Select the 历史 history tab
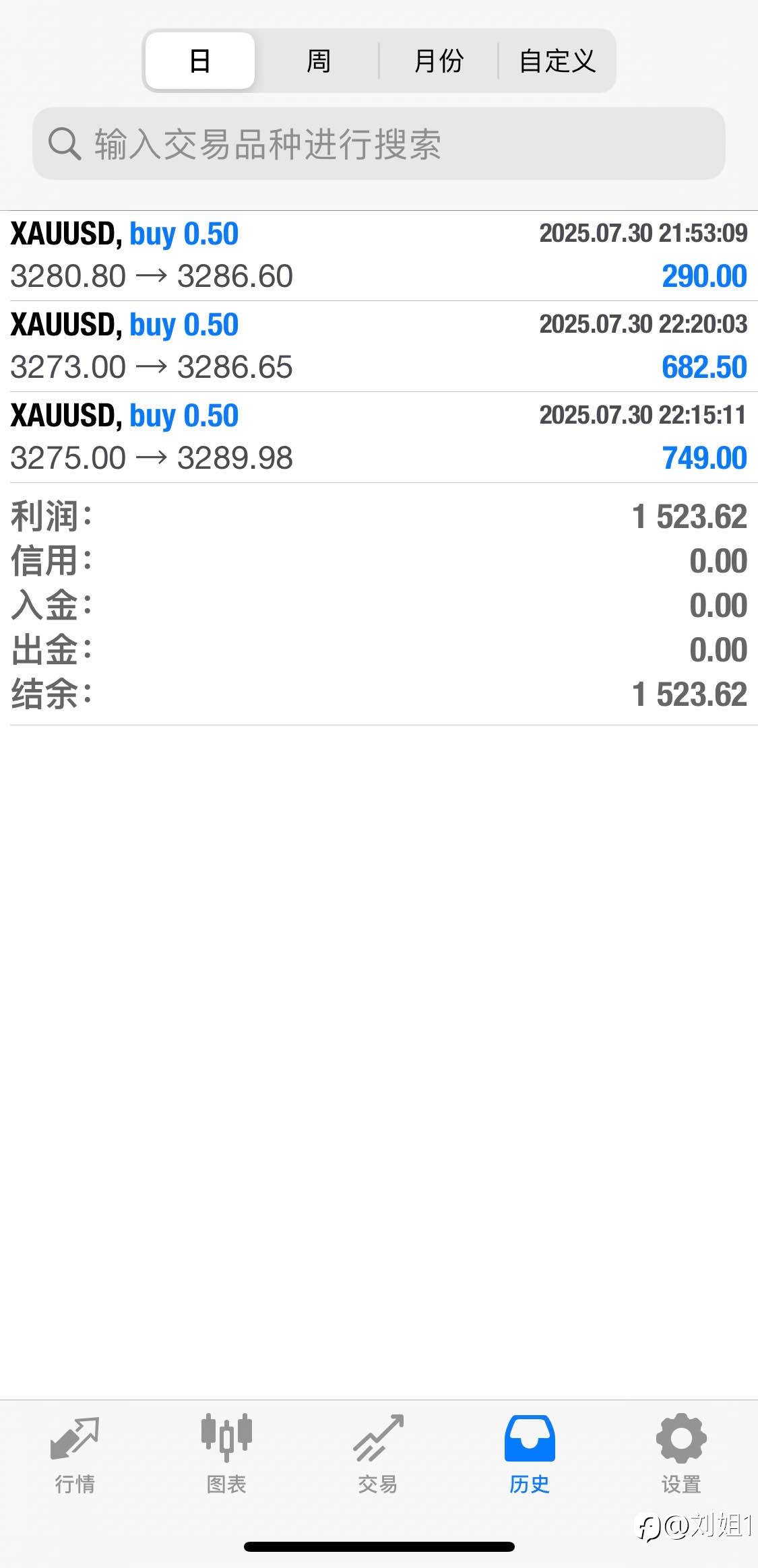The height and width of the screenshot is (1568, 758). pos(530,1455)
